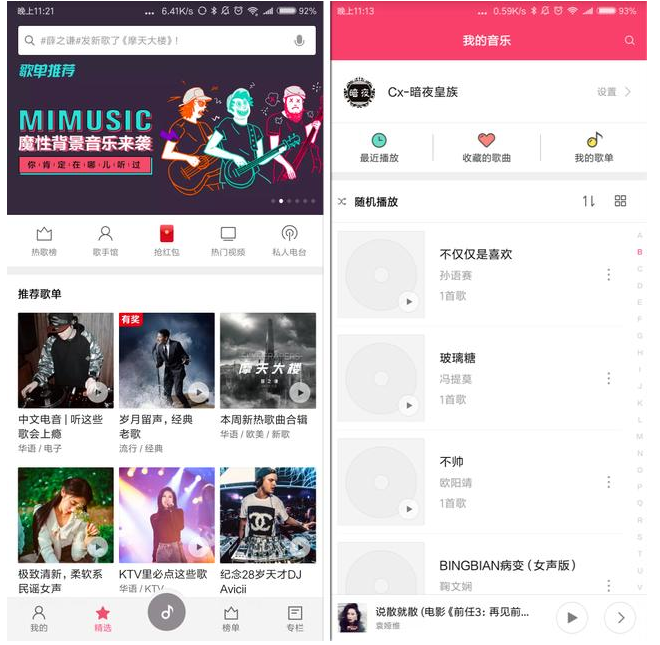Viewport: 660px width, 645px height.
Task: Open the search box with 薛之谦 hint
Action: pyautogui.click(x=150, y=40)
